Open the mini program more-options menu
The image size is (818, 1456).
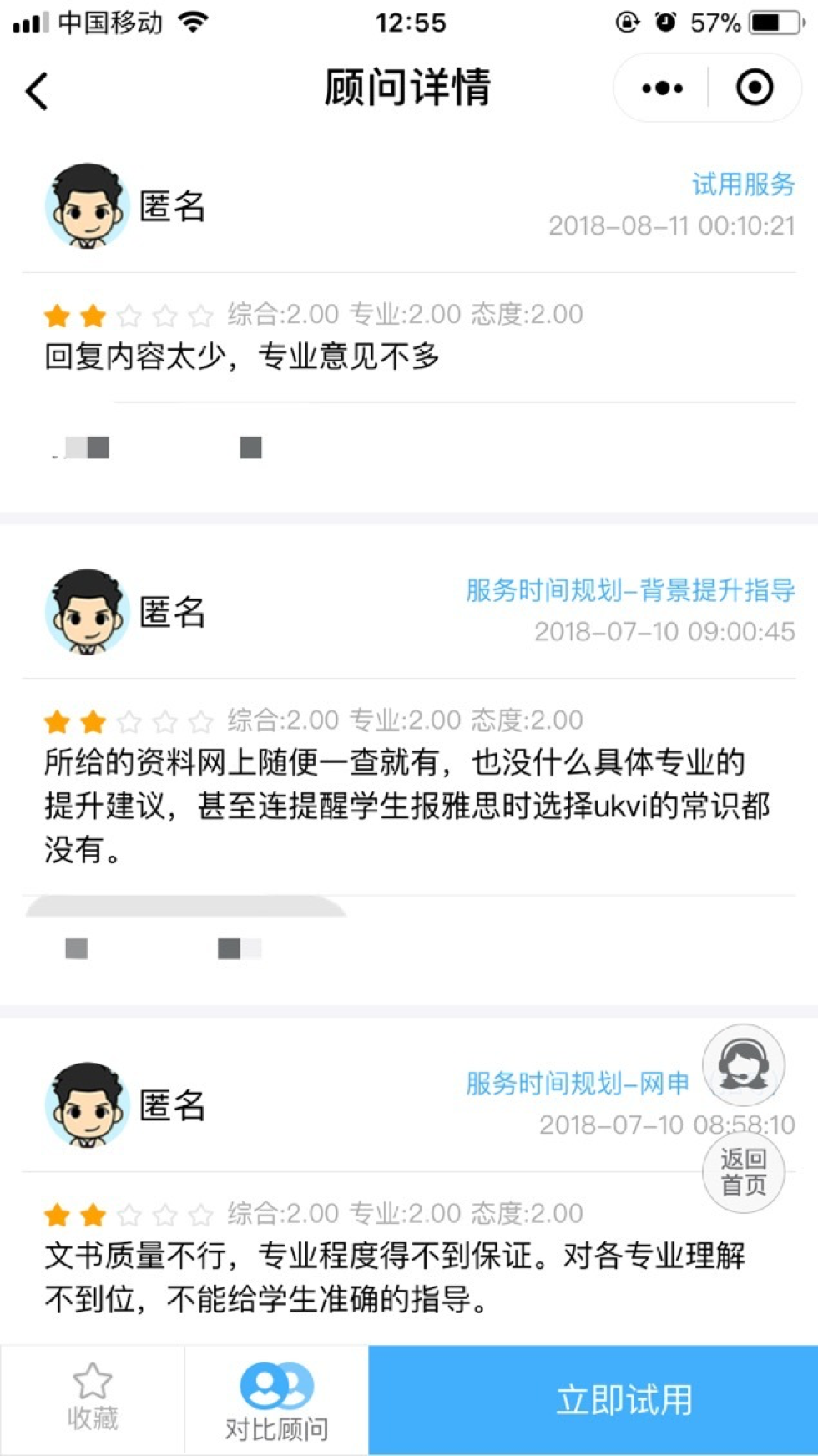click(662, 88)
